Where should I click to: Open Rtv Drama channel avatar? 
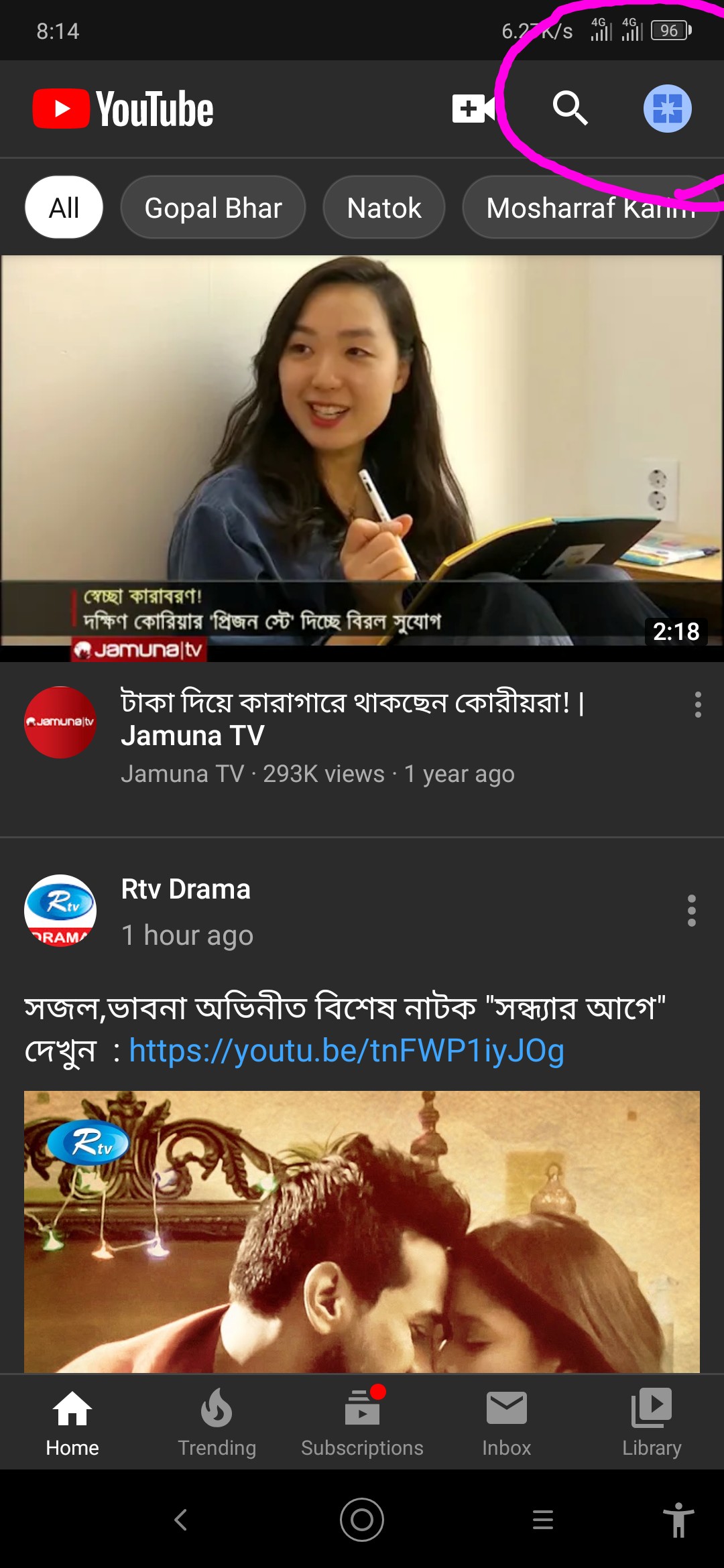[x=60, y=911]
